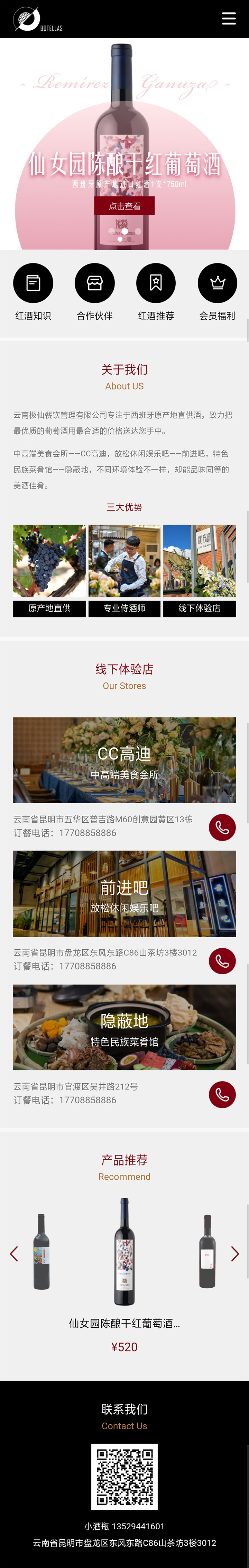The width and height of the screenshot is (249, 1568).
Task: Show next recommended product
Action: pyautogui.click(x=234, y=1253)
